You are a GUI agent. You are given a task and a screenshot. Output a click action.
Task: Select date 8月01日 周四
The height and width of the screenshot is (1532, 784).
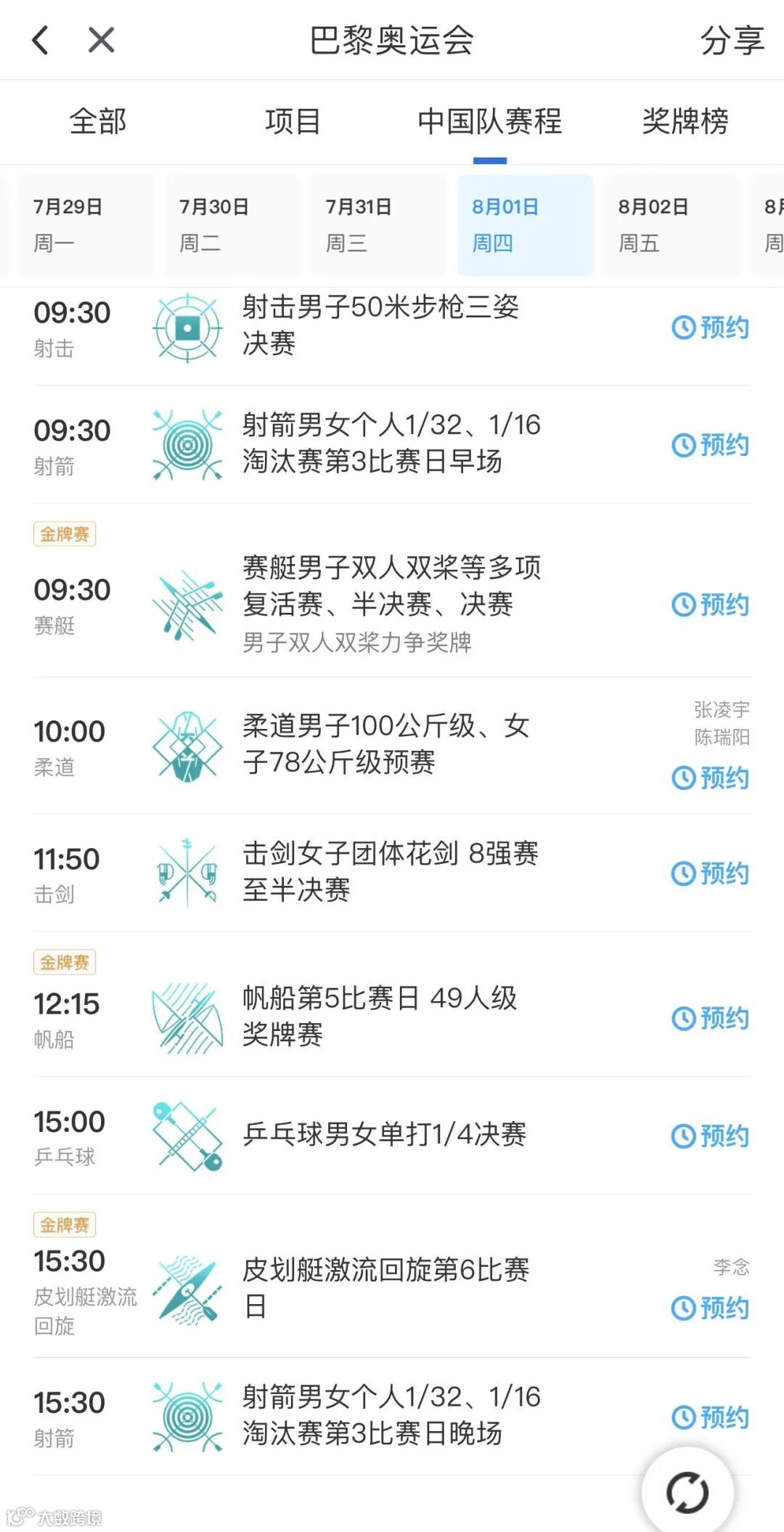(x=525, y=225)
